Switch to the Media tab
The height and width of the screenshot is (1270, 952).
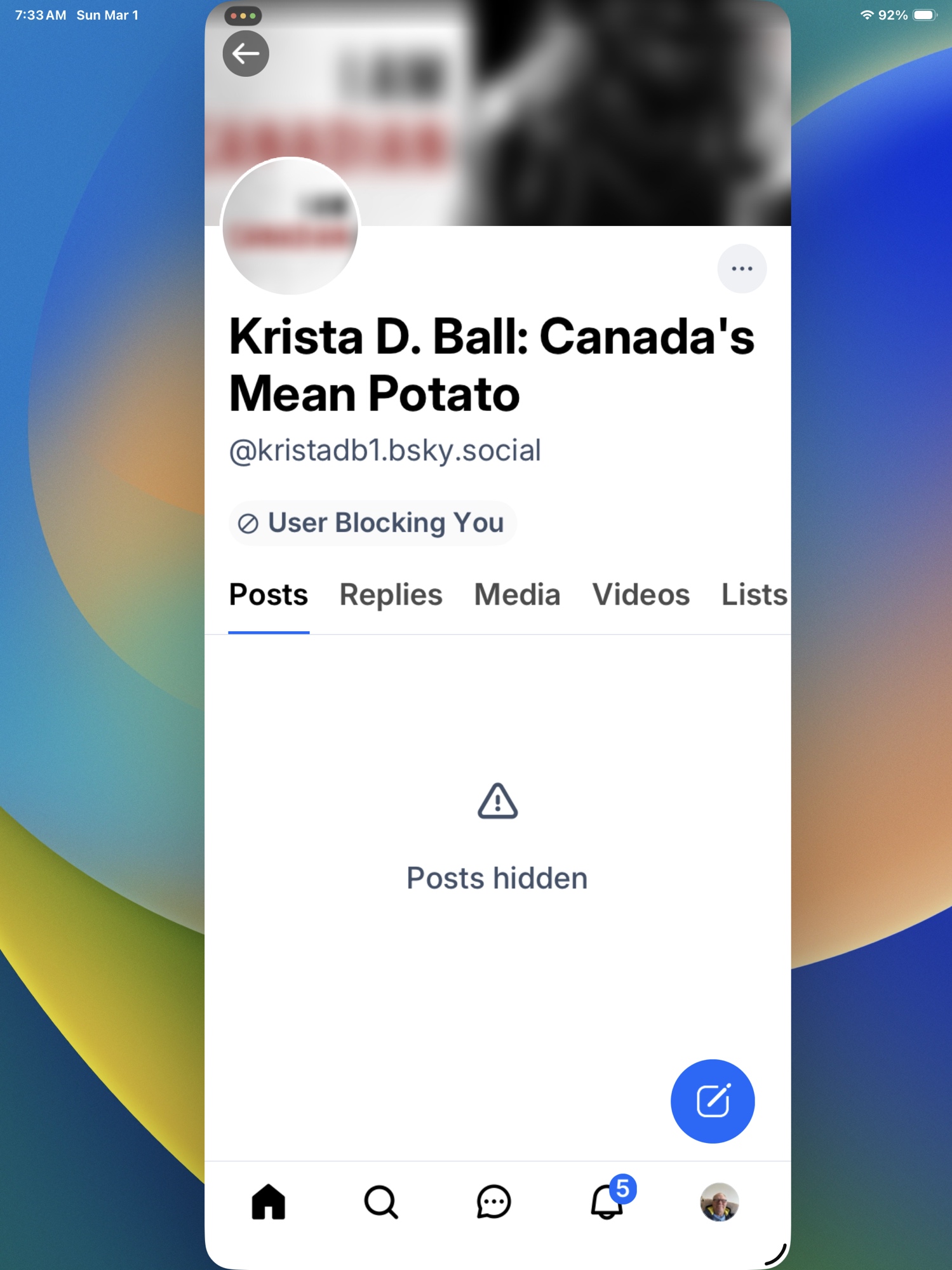point(517,596)
